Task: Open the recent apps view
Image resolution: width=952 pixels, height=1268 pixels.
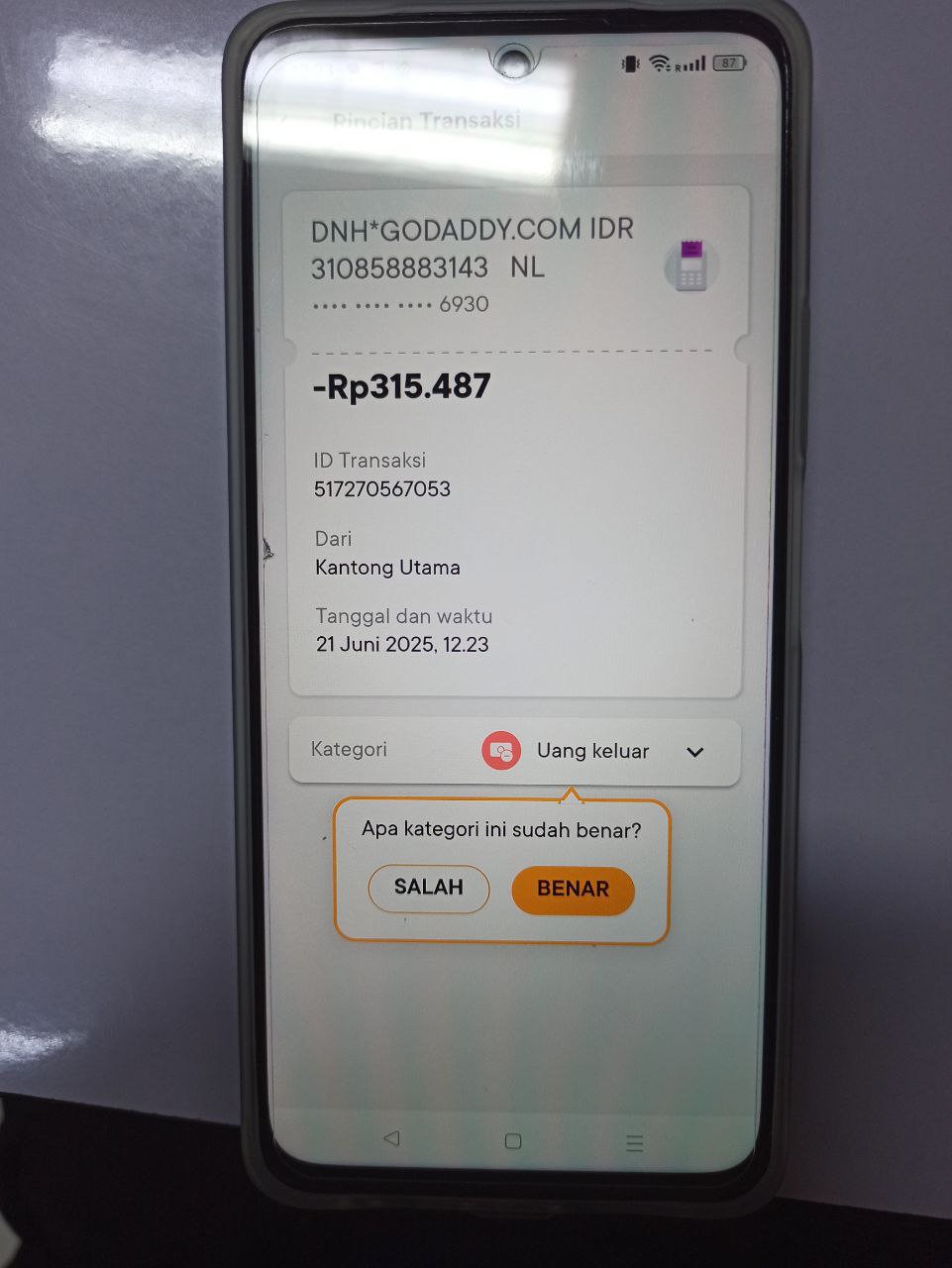Action: pos(635,1143)
